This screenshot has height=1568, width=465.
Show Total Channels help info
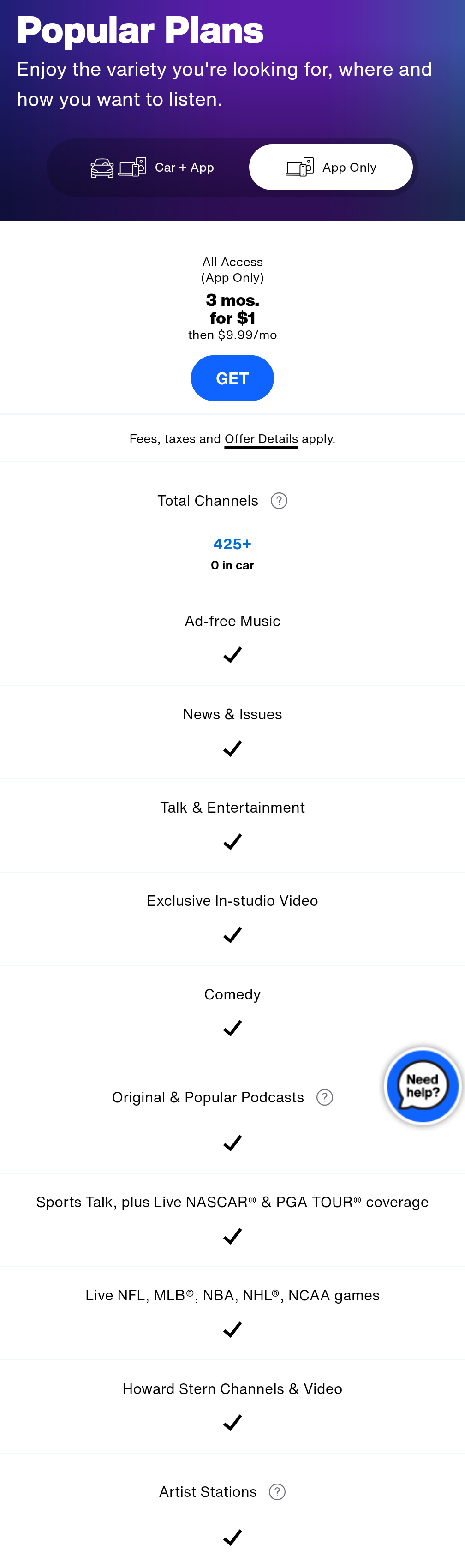click(279, 501)
